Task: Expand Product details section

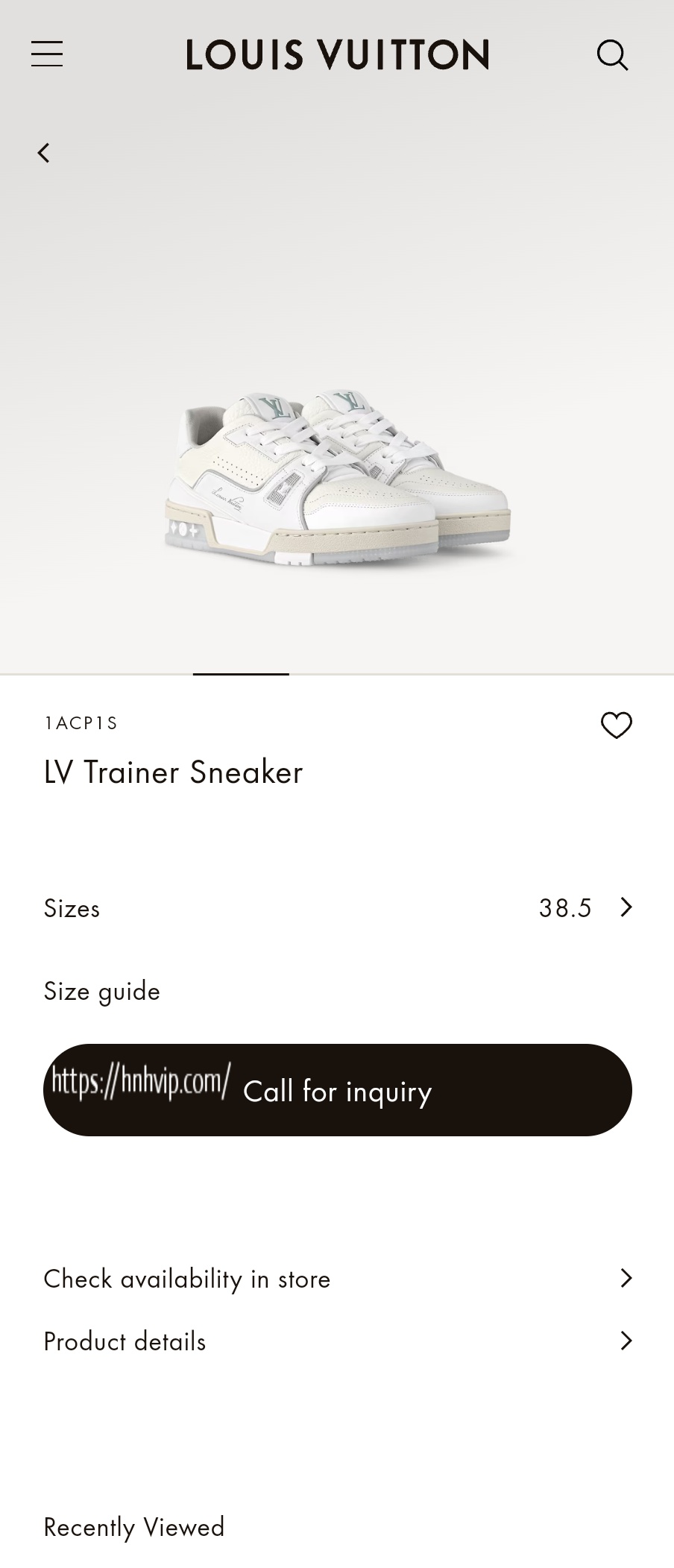Action: 337,1341
